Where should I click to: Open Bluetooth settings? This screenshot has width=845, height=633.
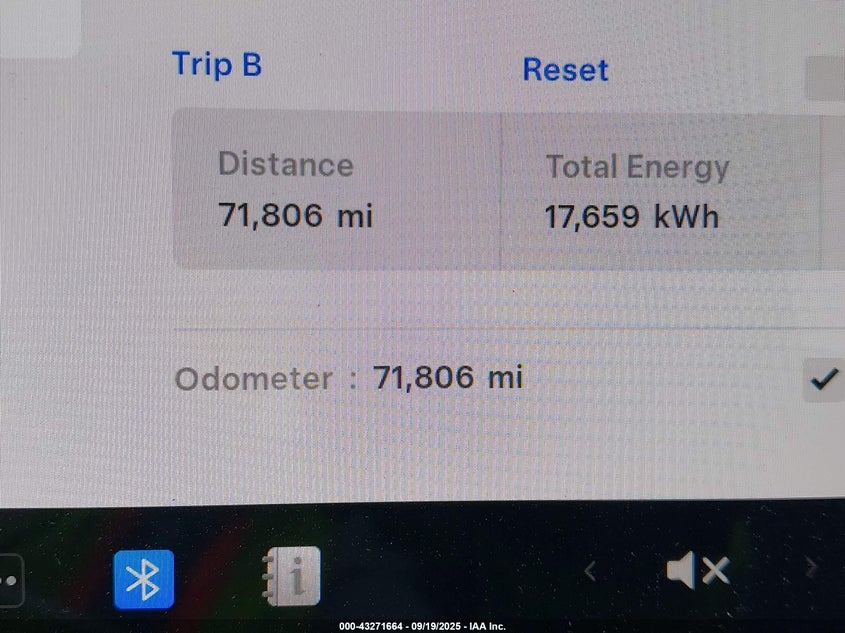pos(143,579)
